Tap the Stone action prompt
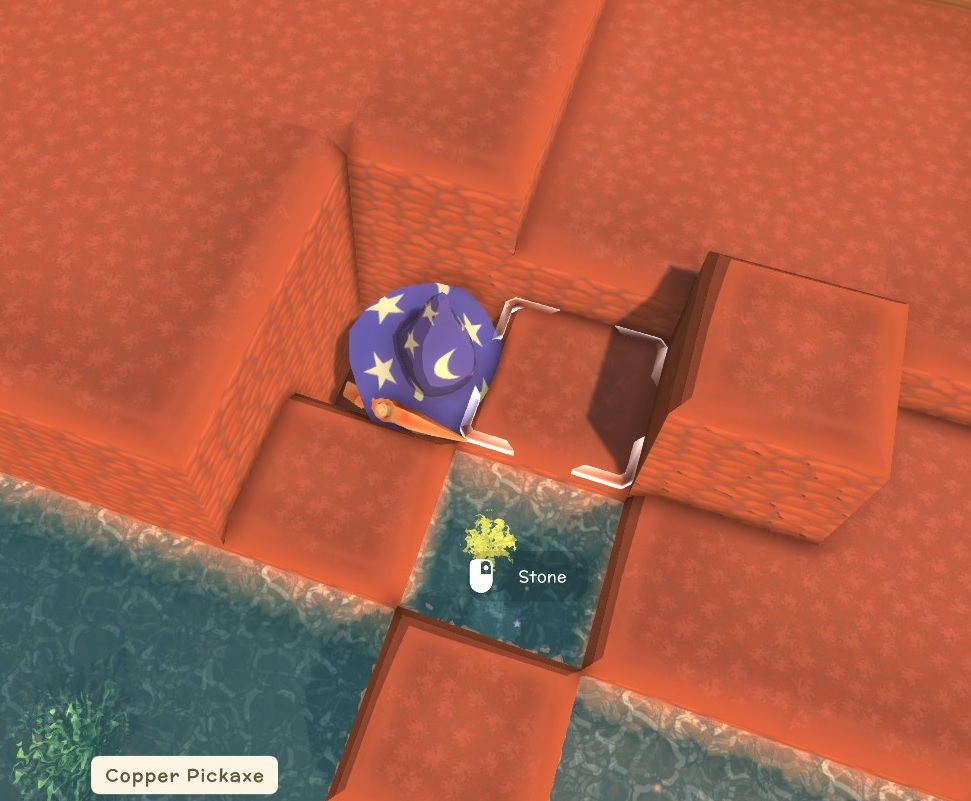This screenshot has width=971, height=801. [x=541, y=577]
